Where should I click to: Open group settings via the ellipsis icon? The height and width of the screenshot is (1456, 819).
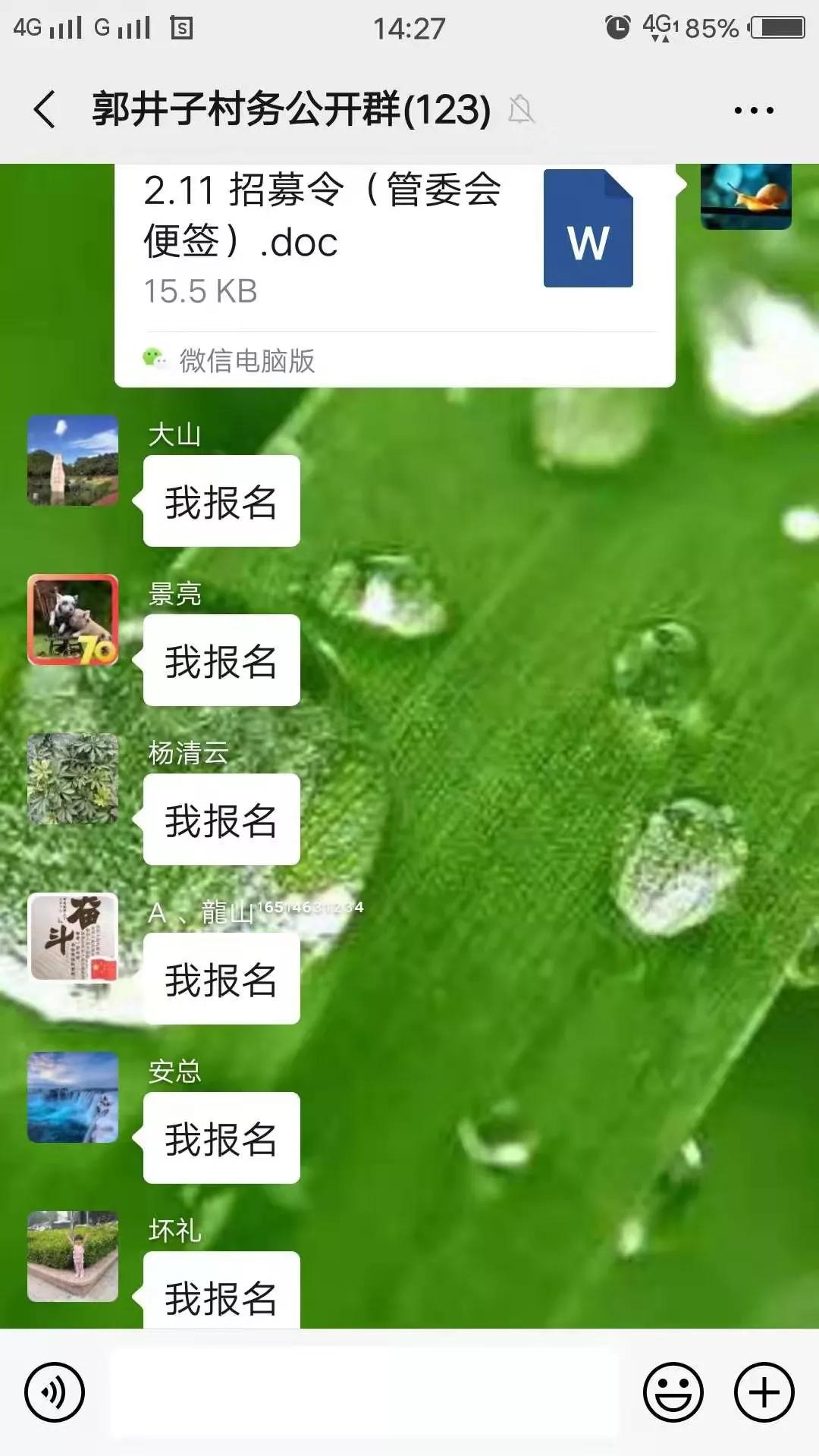[750, 110]
